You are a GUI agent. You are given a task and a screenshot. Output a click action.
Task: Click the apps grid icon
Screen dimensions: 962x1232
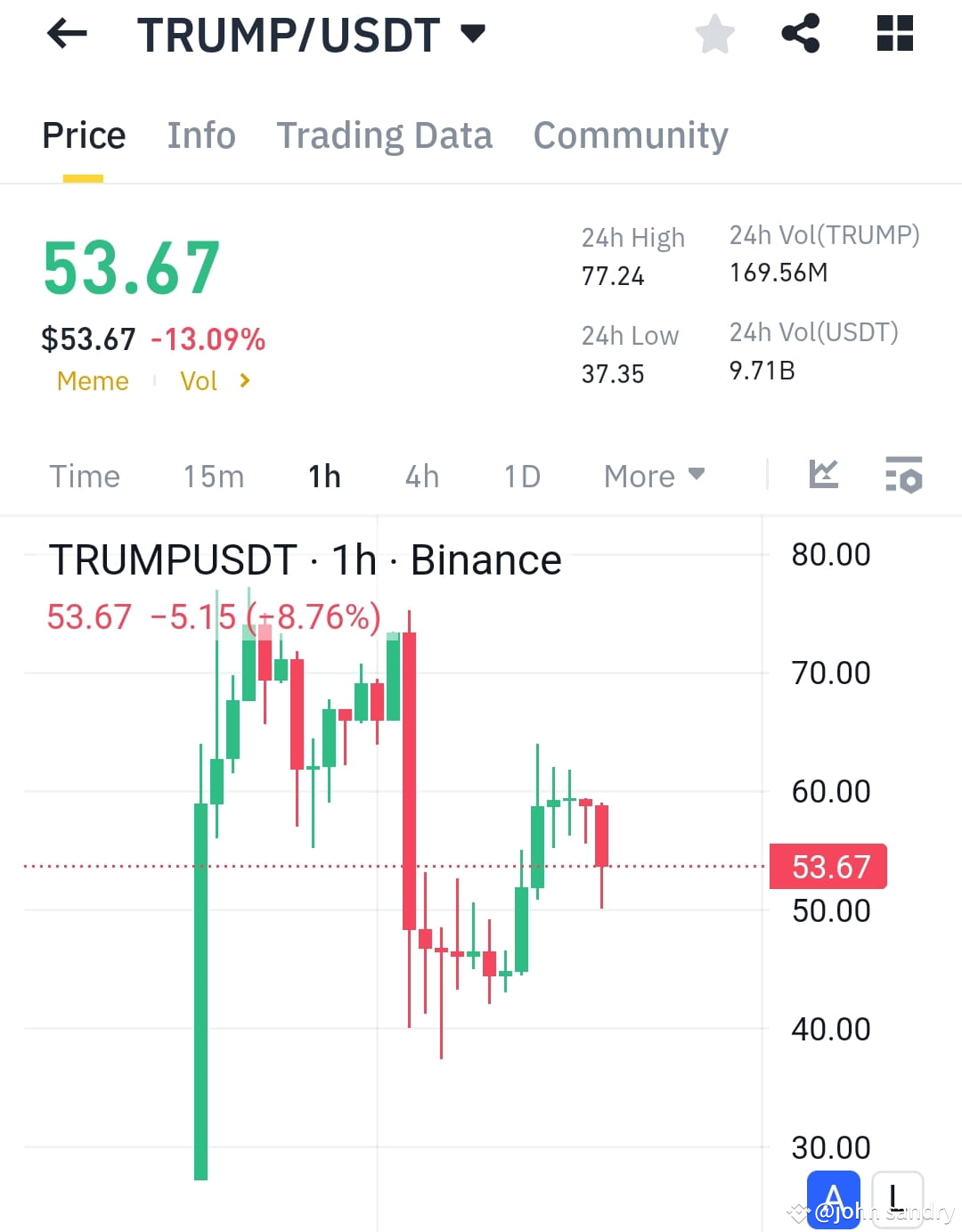(x=894, y=34)
